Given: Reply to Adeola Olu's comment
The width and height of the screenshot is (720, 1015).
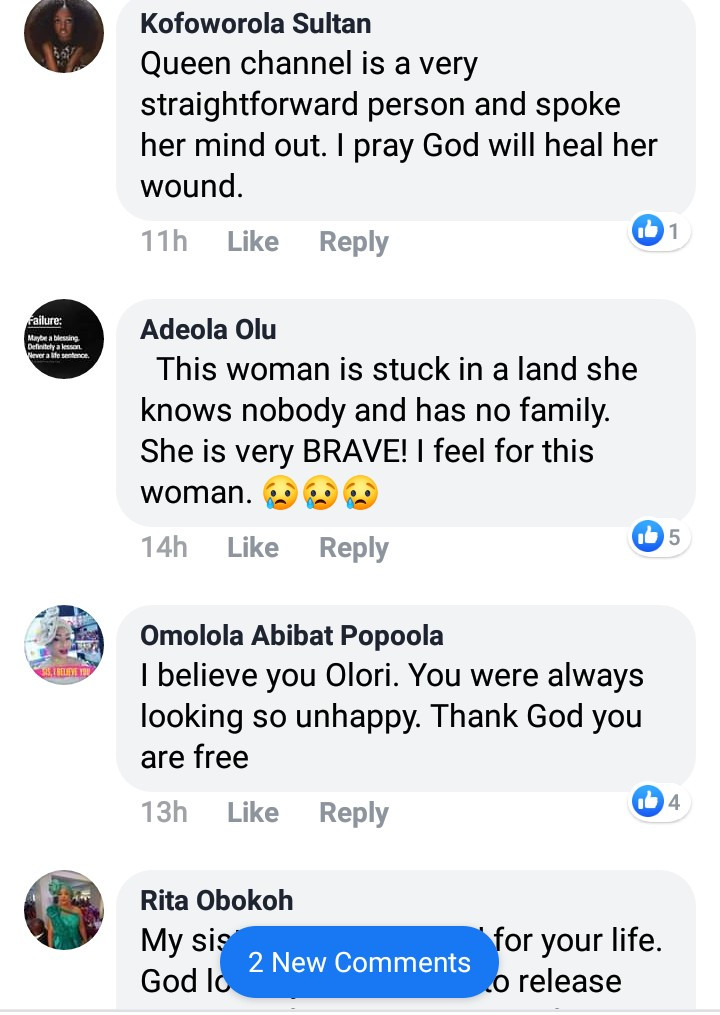Looking at the screenshot, I should (x=353, y=548).
